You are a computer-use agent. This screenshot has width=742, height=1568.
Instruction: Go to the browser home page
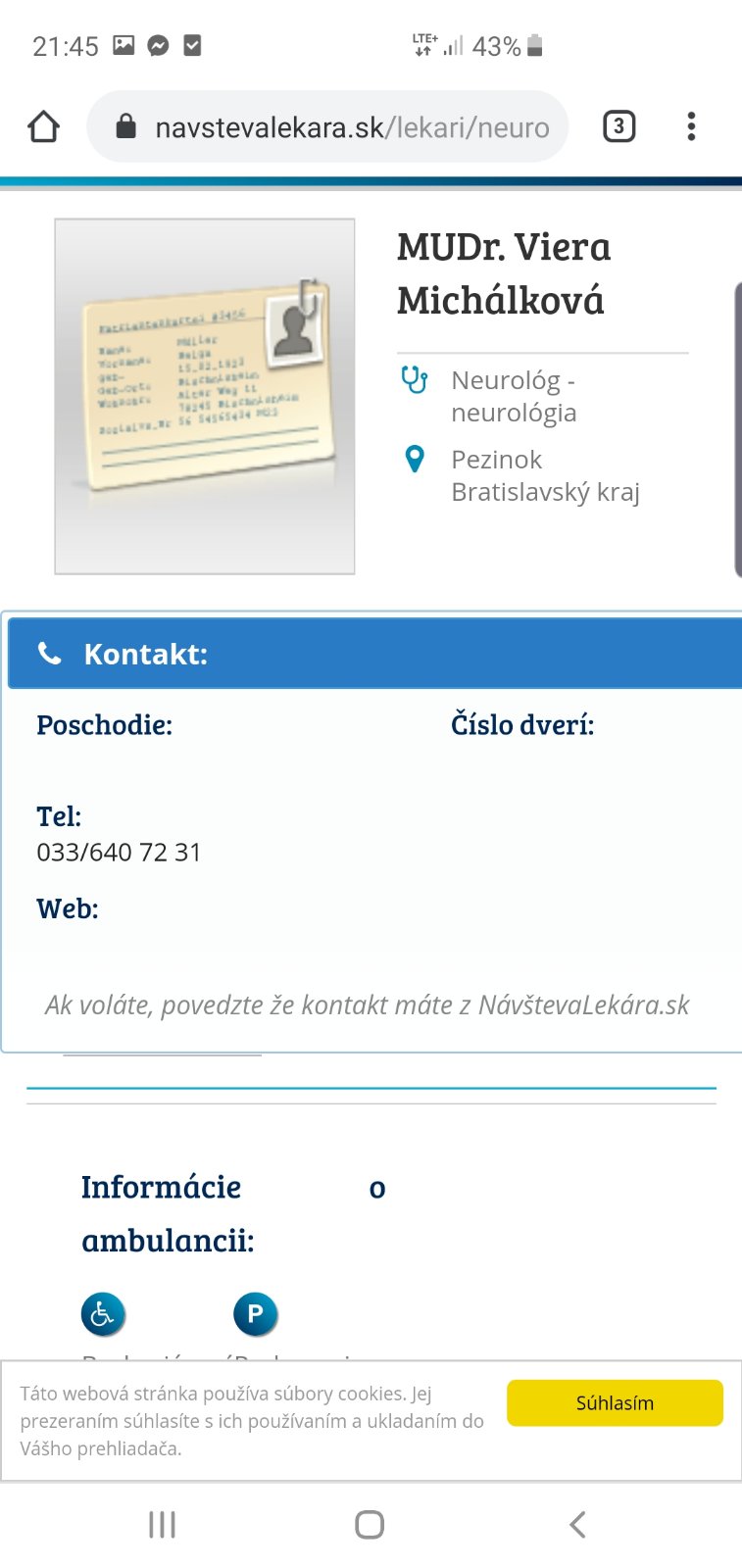click(44, 127)
